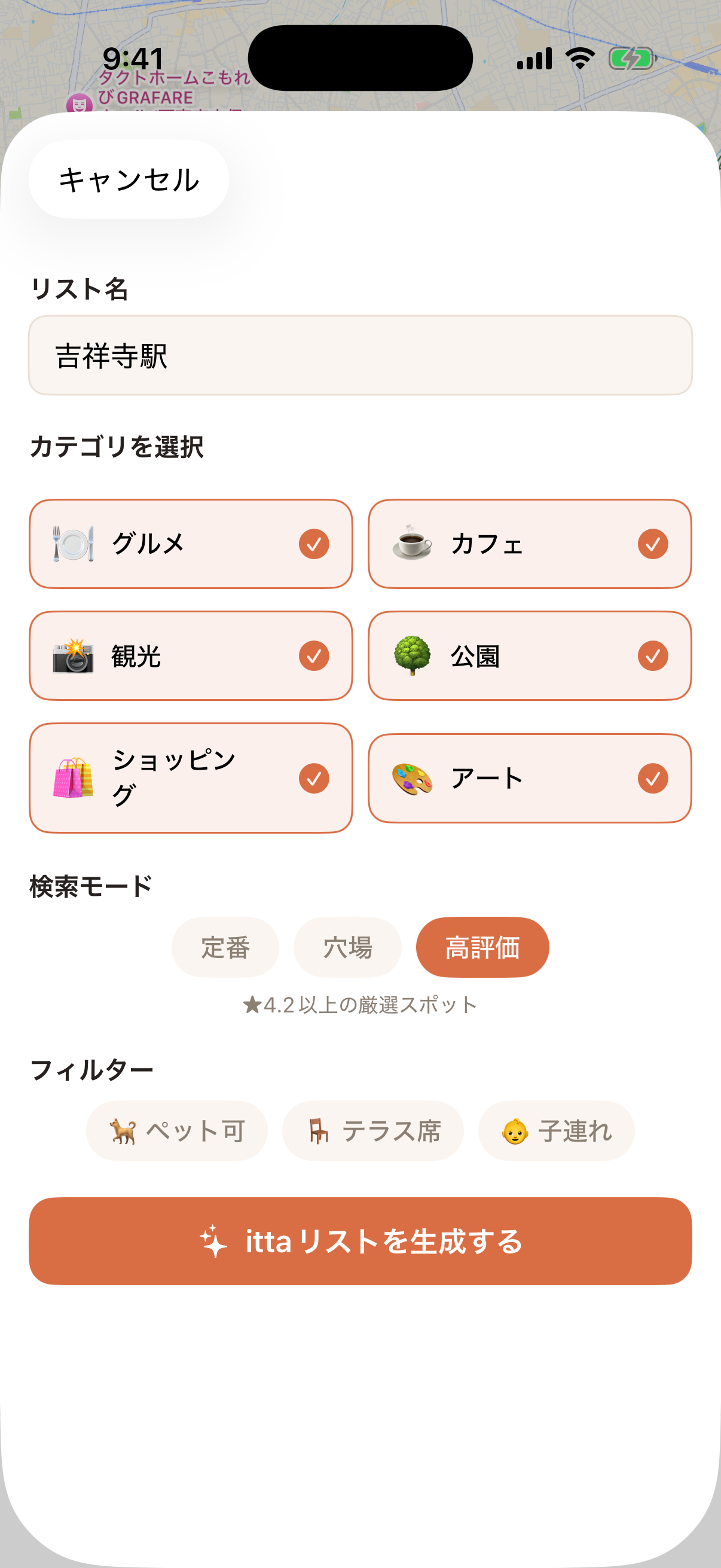
Task: Deselect the 公園 category checkmark
Action: tap(653, 655)
